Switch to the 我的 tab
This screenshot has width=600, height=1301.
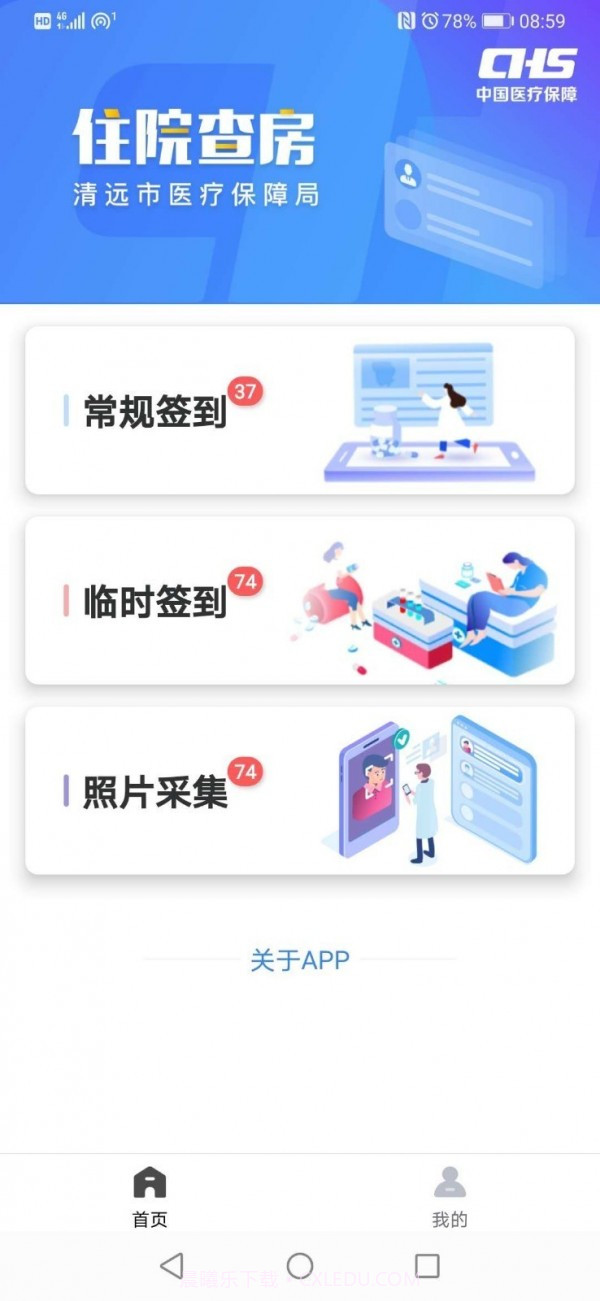coord(450,1196)
